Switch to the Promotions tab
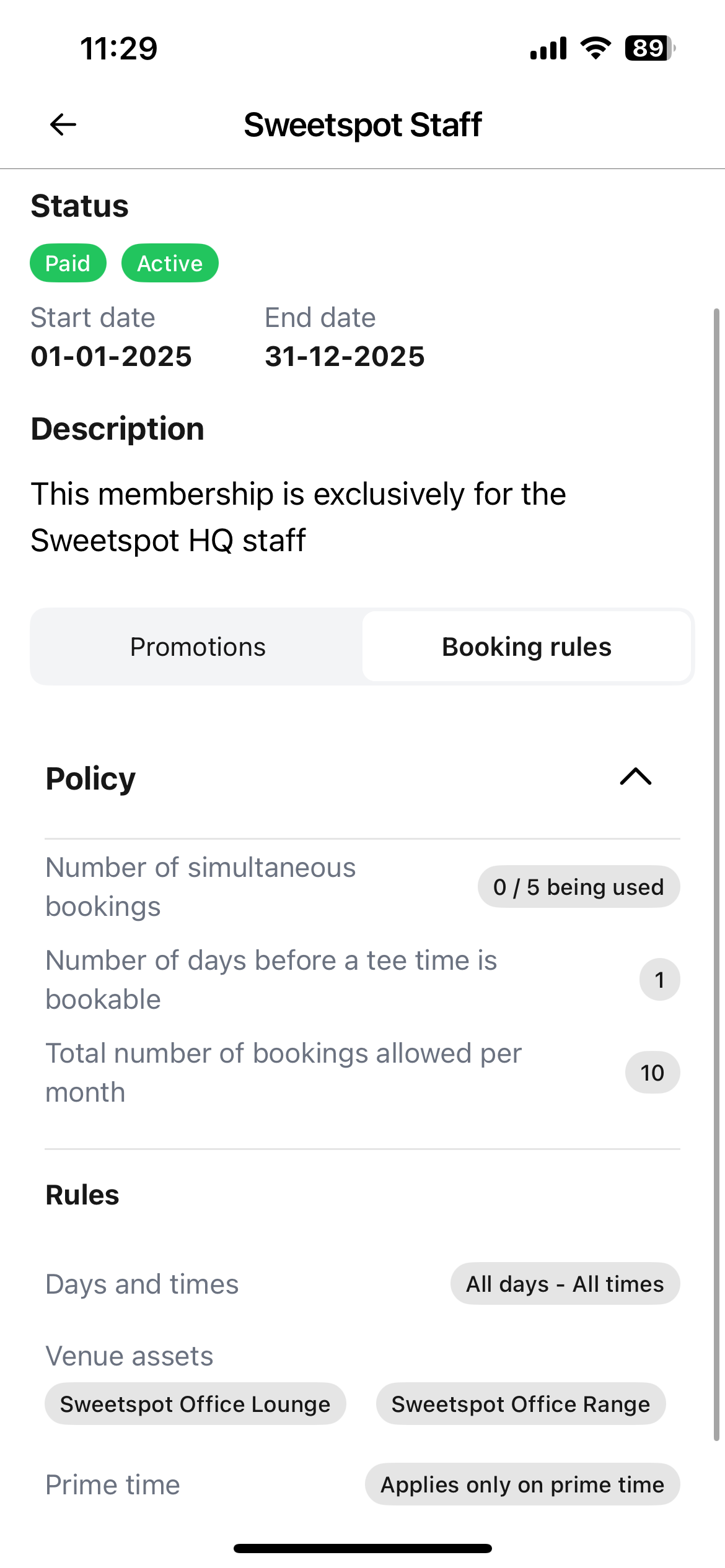 pos(197,646)
